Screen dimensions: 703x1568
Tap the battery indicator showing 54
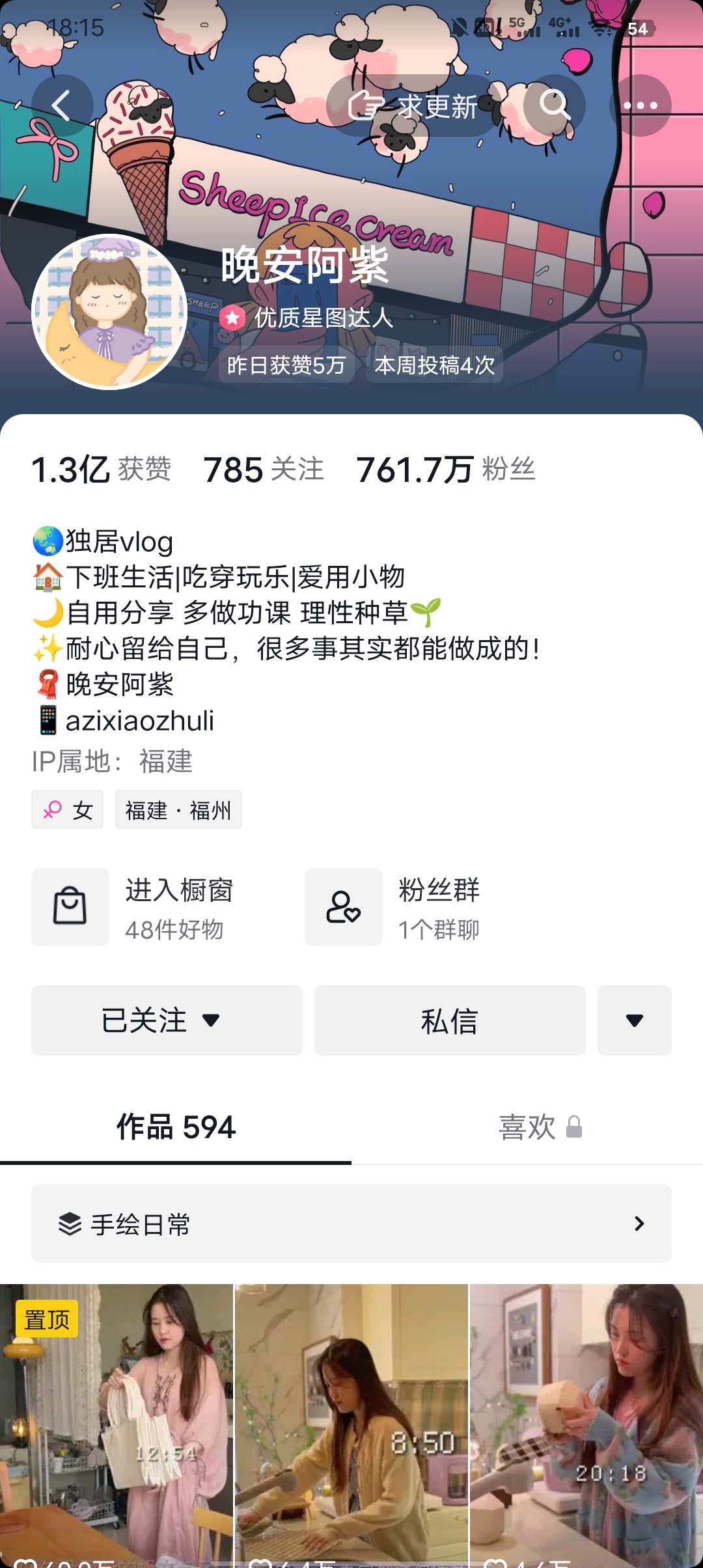[x=641, y=29]
